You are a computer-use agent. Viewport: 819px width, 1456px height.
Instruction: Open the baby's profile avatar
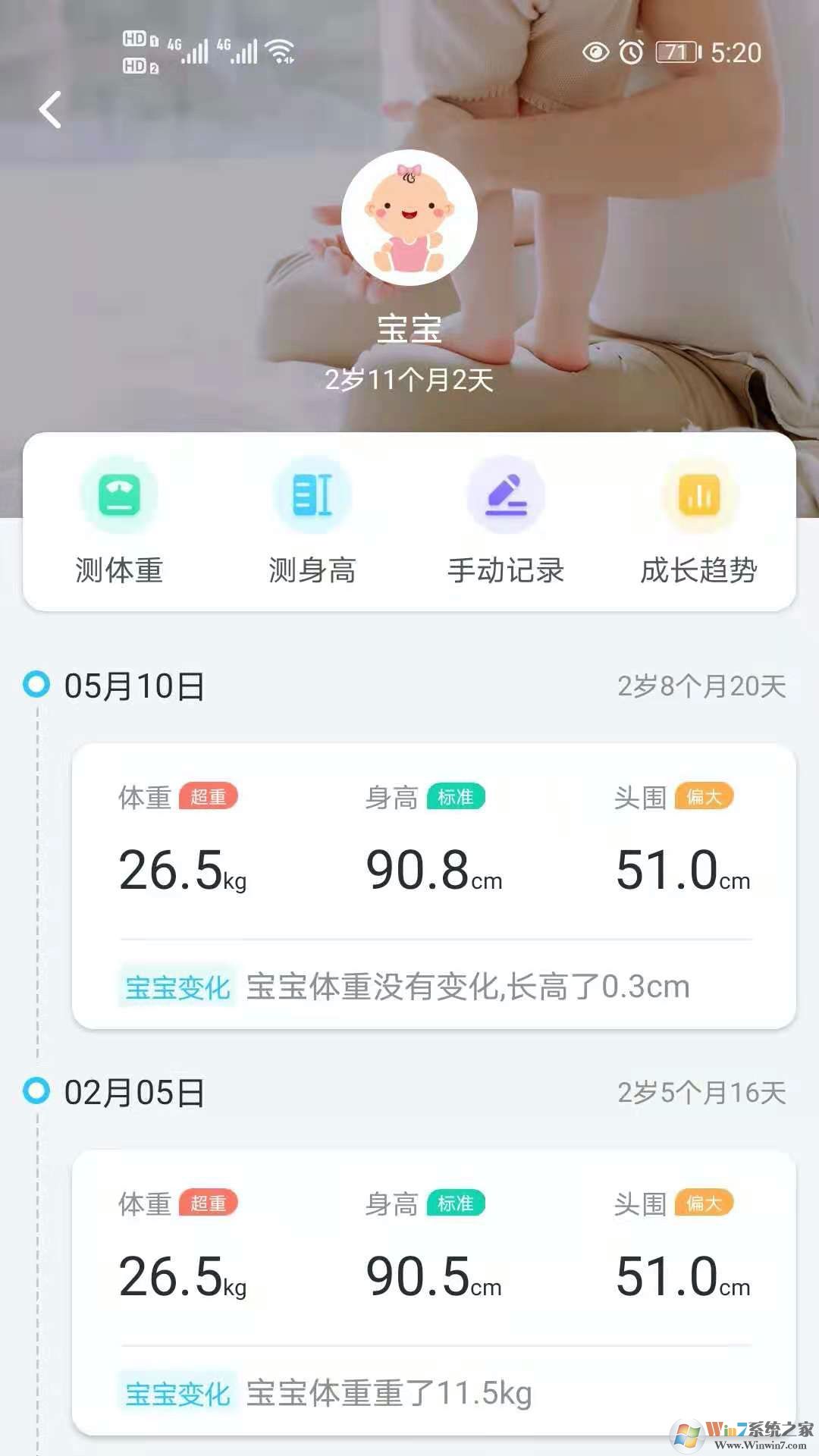(409, 218)
